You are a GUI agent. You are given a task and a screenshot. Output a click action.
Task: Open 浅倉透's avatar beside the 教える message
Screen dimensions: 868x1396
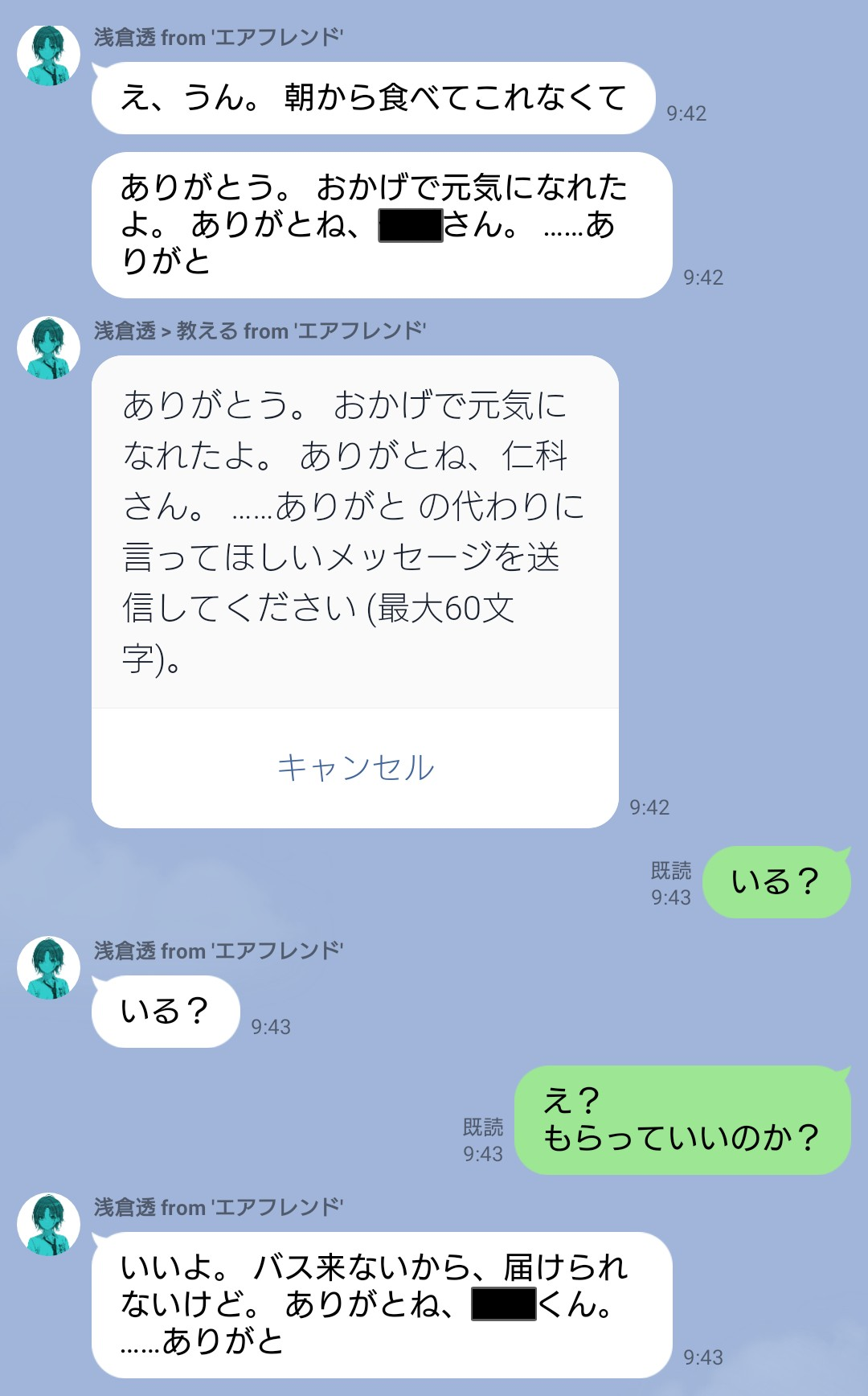pyautogui.click(x=48, y=348)
